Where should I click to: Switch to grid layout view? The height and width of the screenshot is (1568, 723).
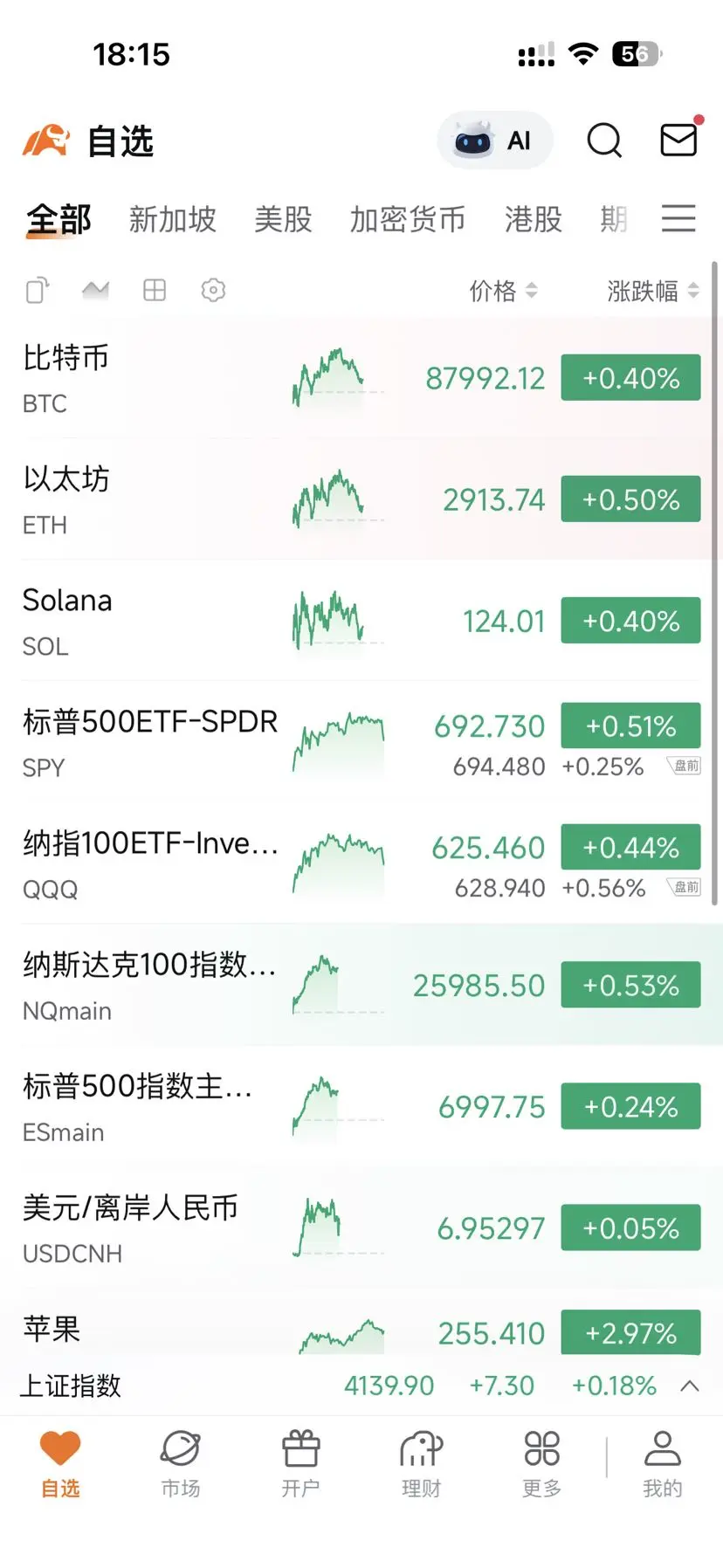tap(155, 290)
